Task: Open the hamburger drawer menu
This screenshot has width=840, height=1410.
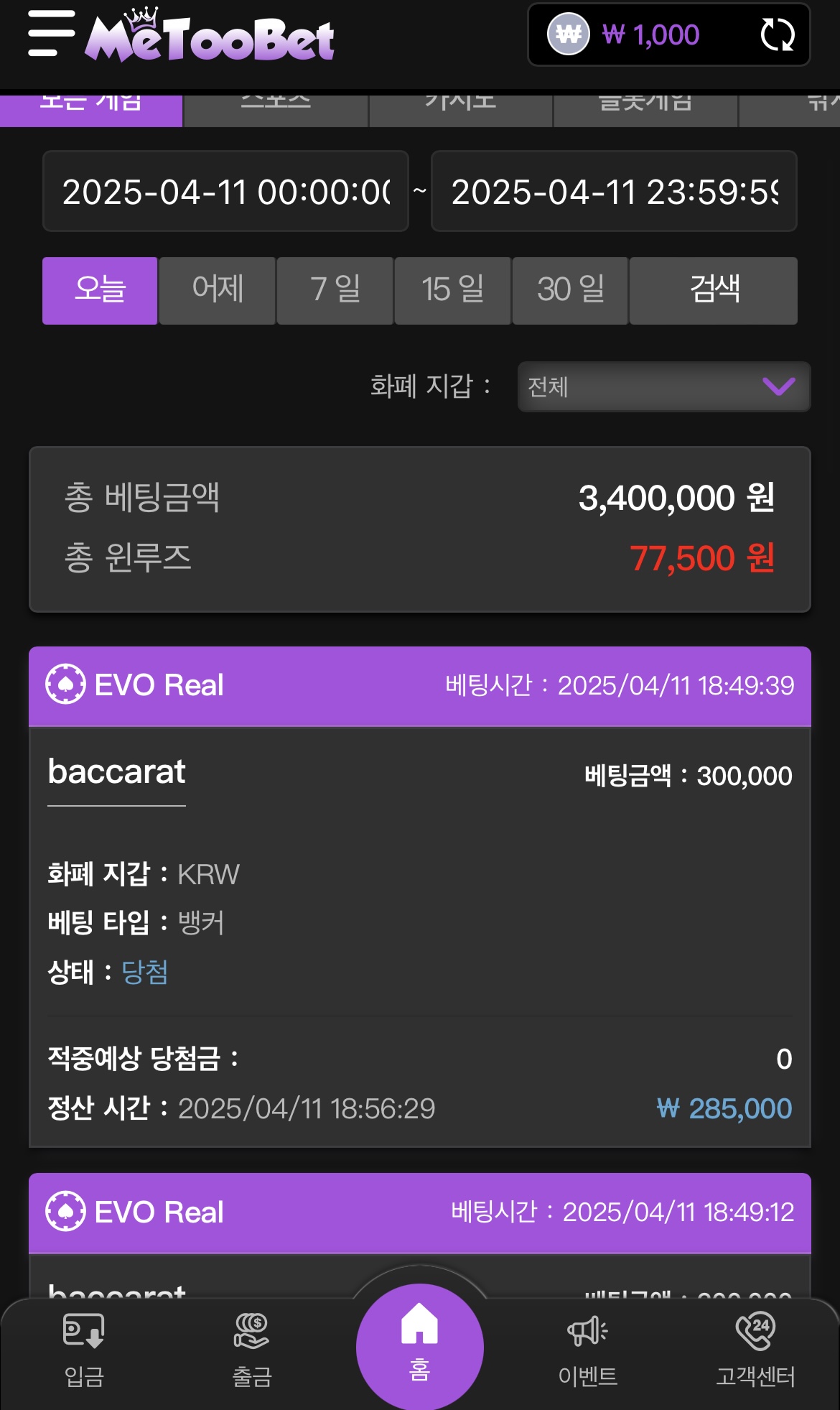Action: click(x=51, y=33)
